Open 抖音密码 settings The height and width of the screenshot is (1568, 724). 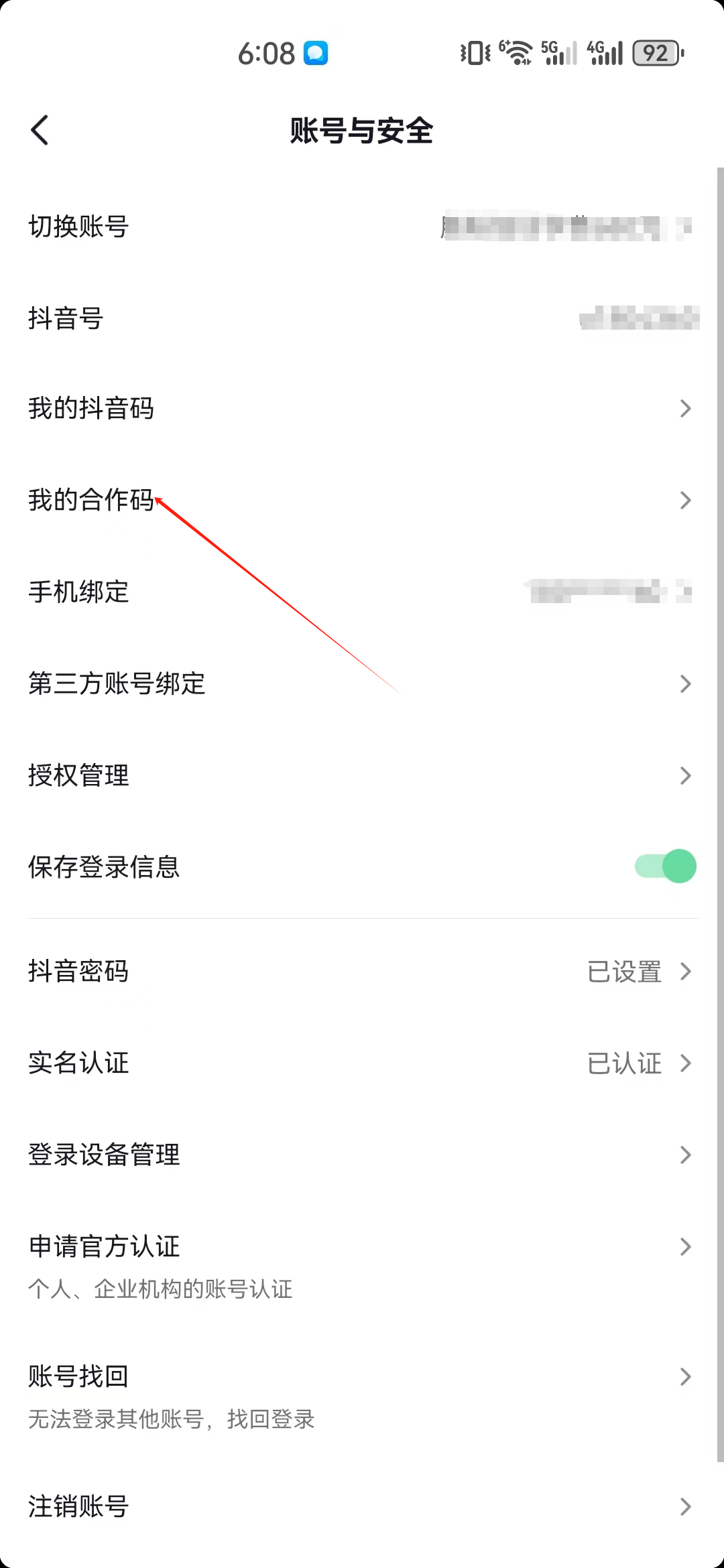coord(362,971)
